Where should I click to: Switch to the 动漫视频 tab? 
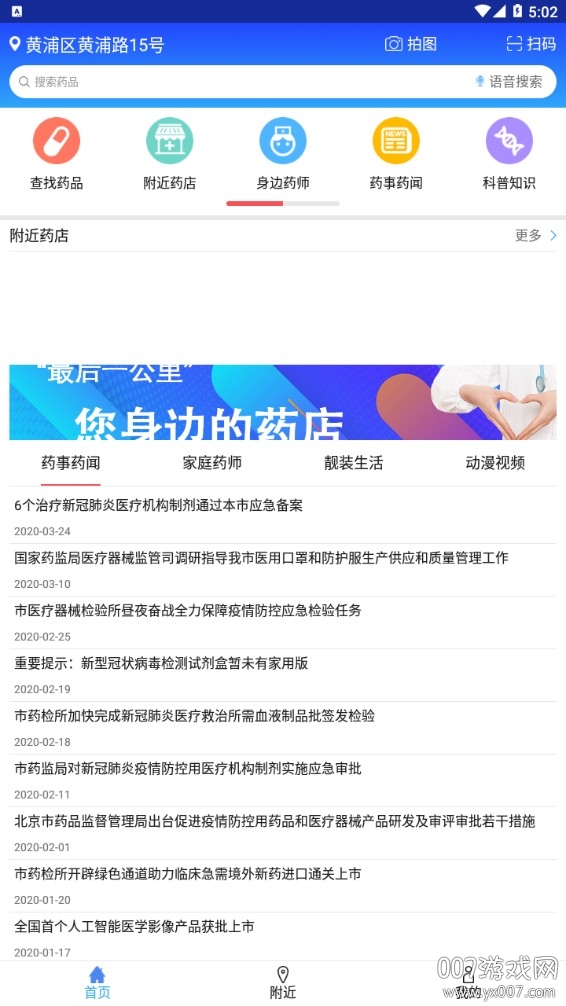495,463
